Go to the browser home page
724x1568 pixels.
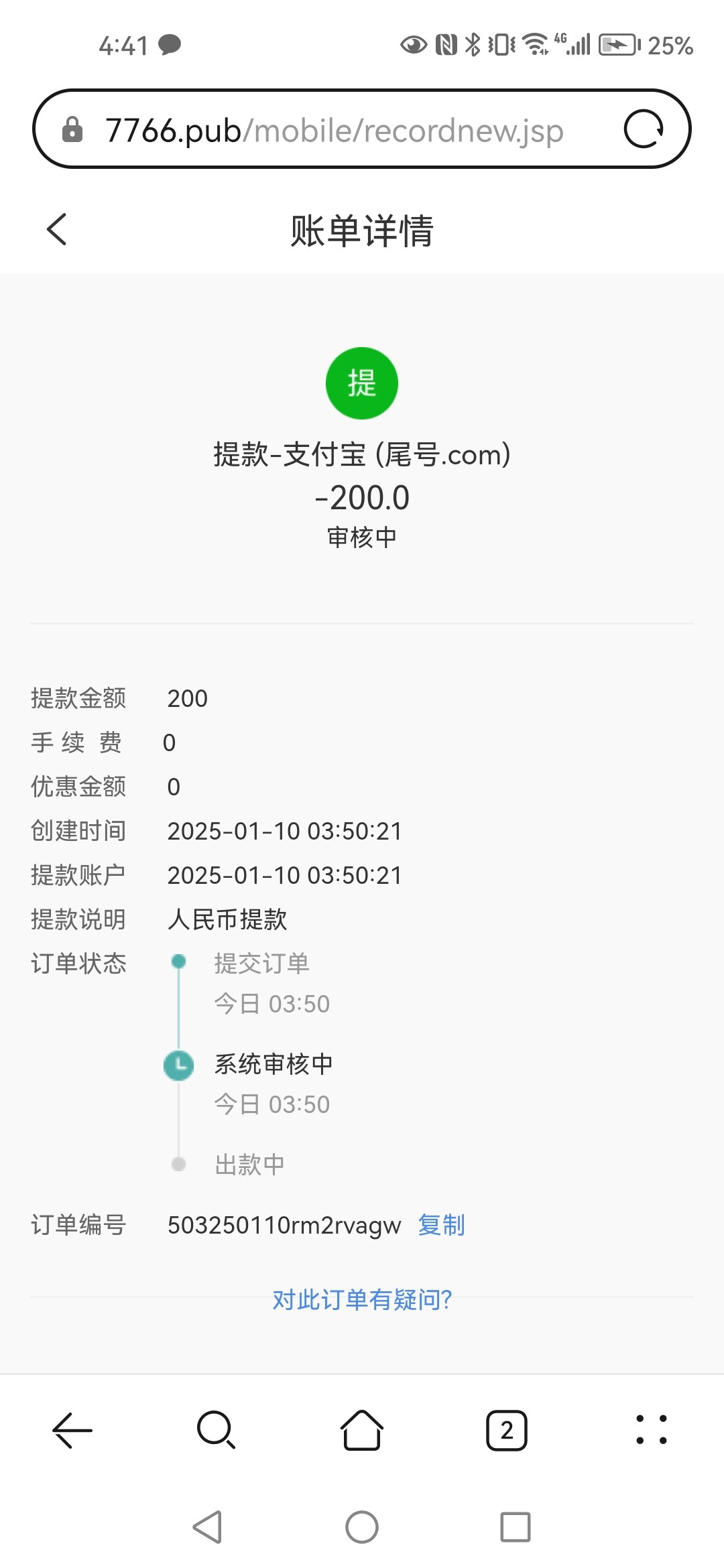click(362, 1431)
